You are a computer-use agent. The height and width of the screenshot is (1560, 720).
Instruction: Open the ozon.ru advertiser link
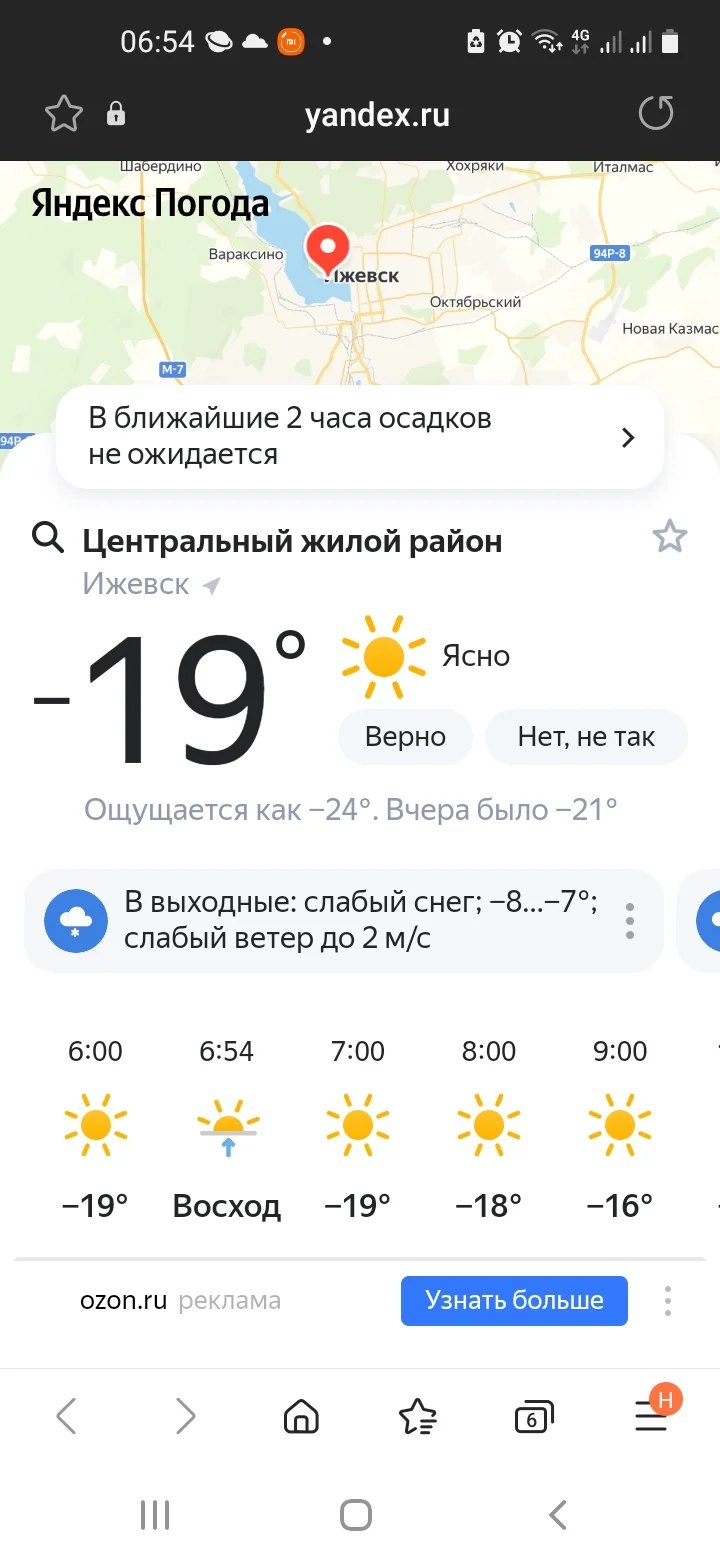coord(122,1300)
